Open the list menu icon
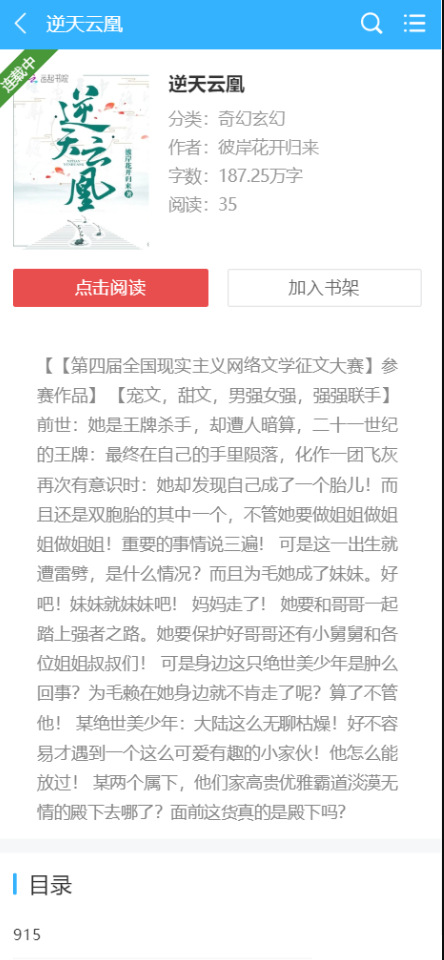Screen dimensions: 444x960 [x=415, y=24]
